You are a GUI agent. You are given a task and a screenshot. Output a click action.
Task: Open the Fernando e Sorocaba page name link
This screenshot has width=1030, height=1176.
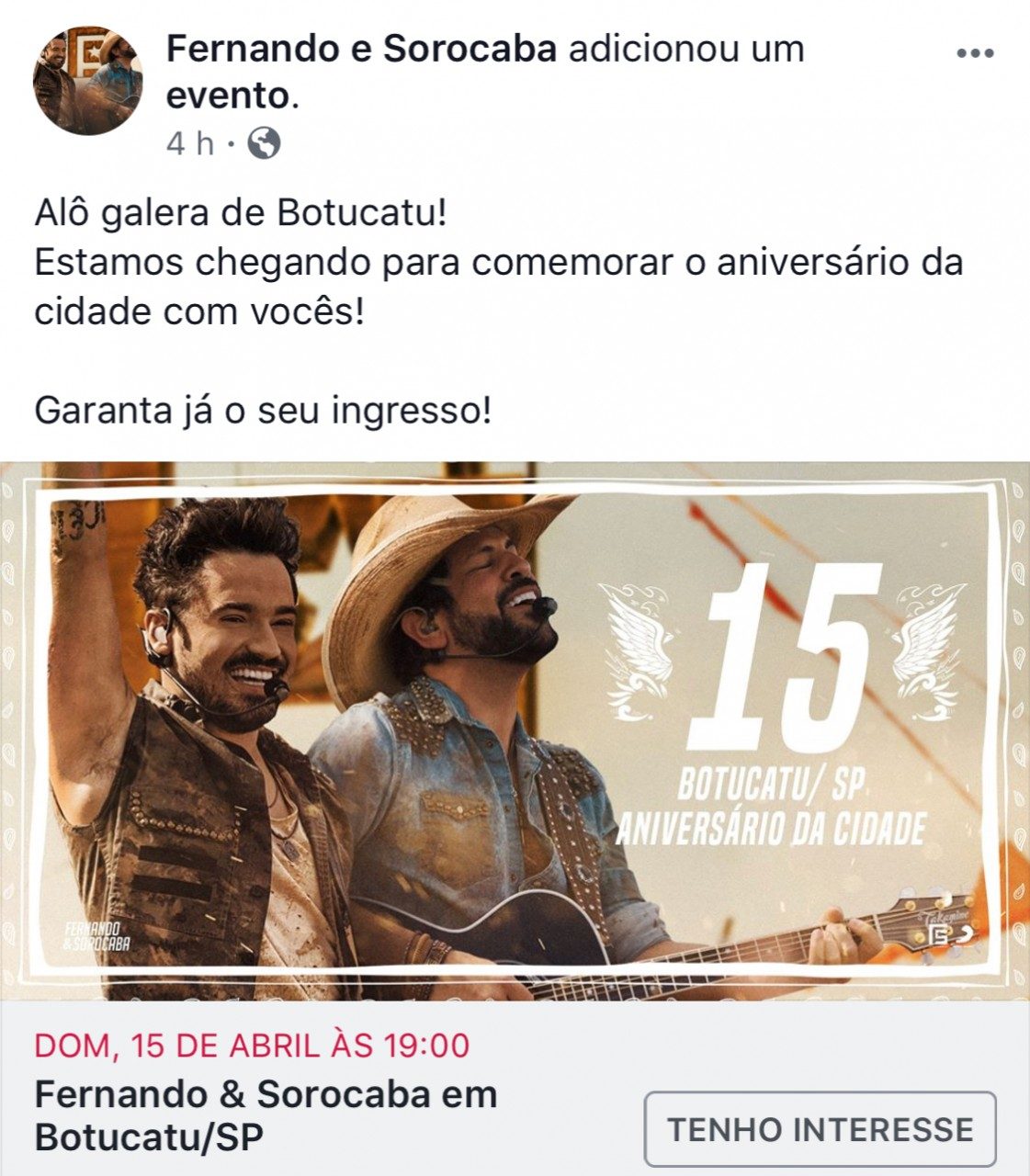[x=361, y=49]
